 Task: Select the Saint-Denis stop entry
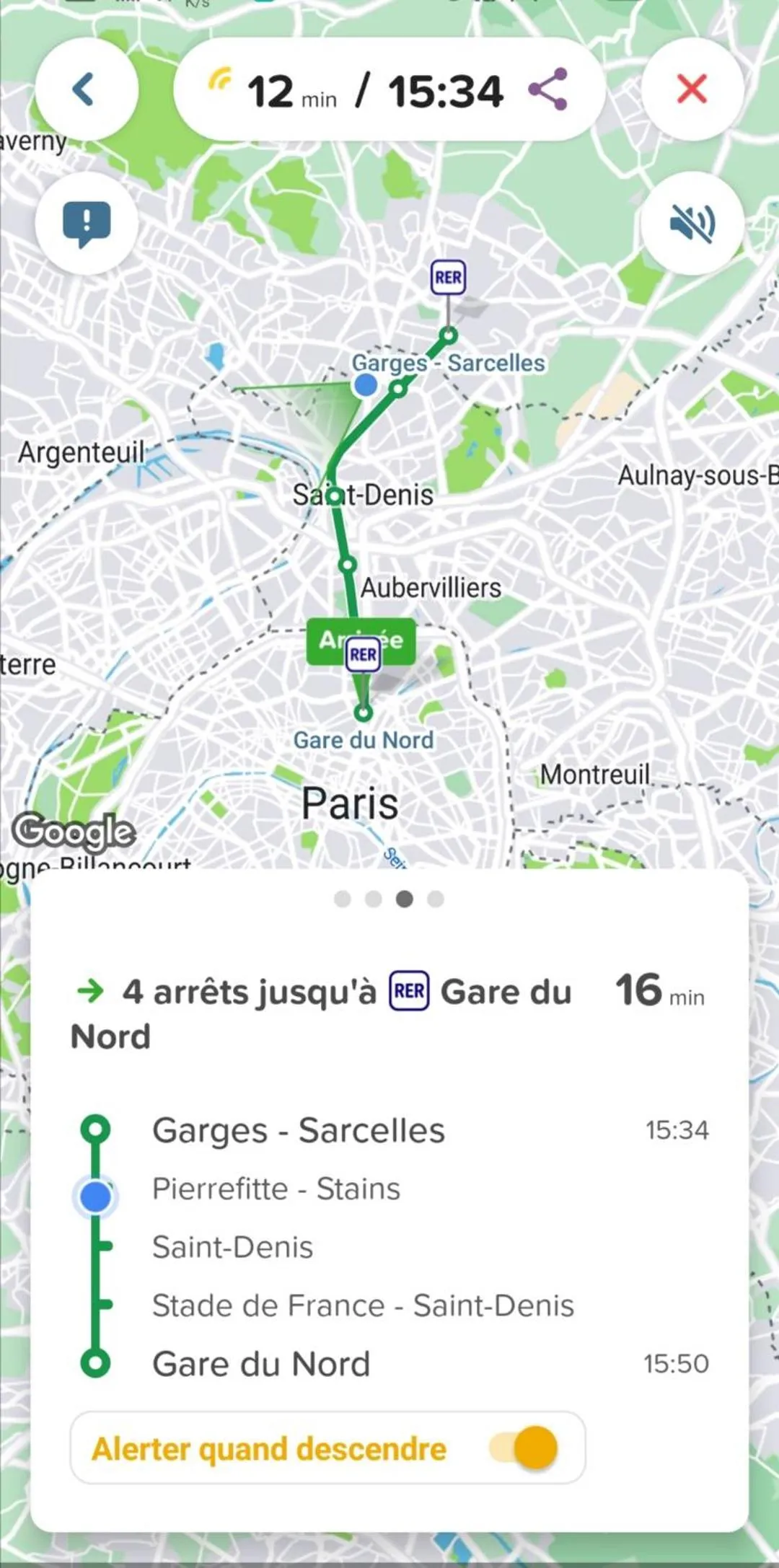[x=232, y=1247]
